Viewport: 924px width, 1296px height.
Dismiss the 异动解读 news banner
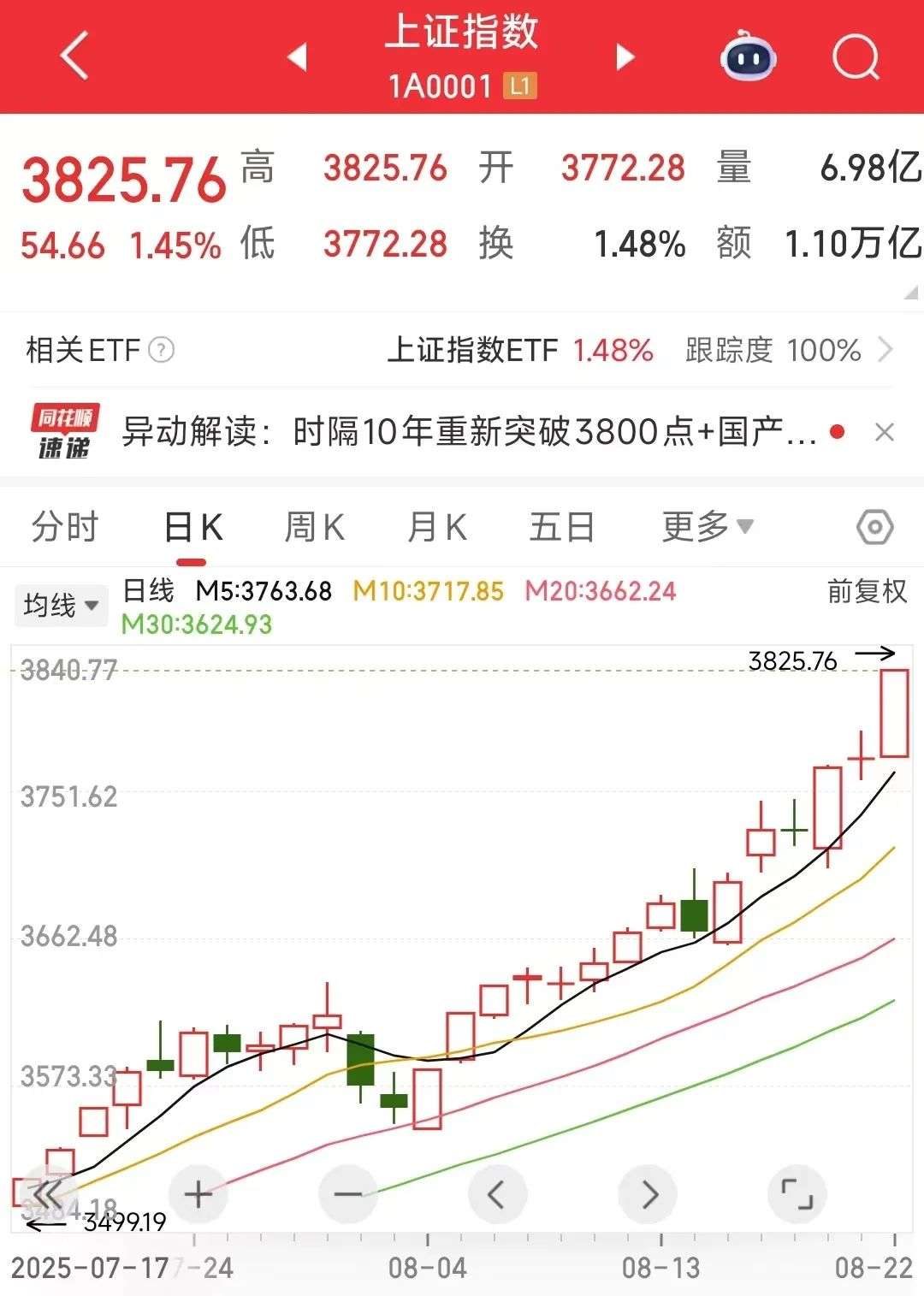tap(885, 432)
